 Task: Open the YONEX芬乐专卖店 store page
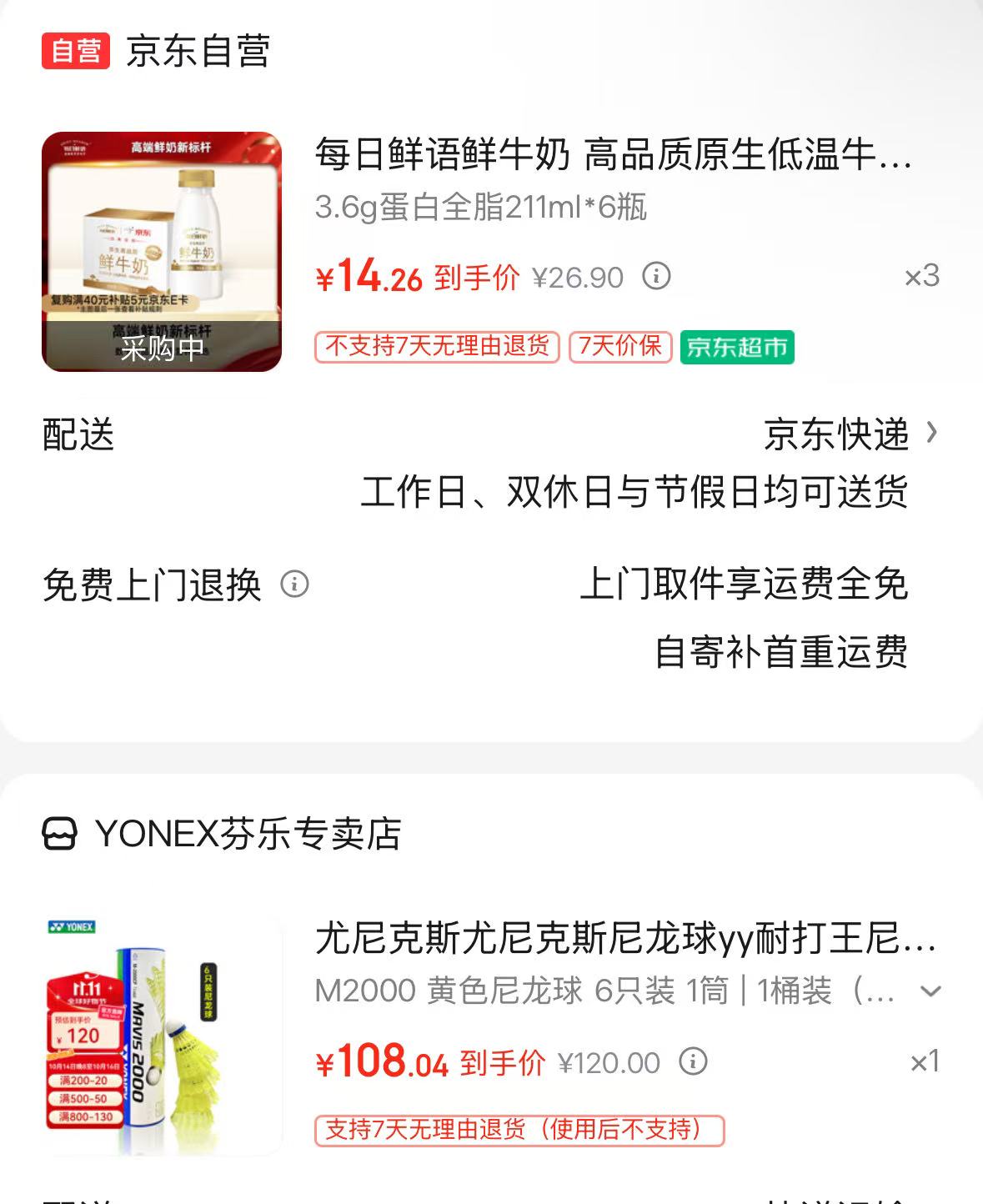click(248, 833)
